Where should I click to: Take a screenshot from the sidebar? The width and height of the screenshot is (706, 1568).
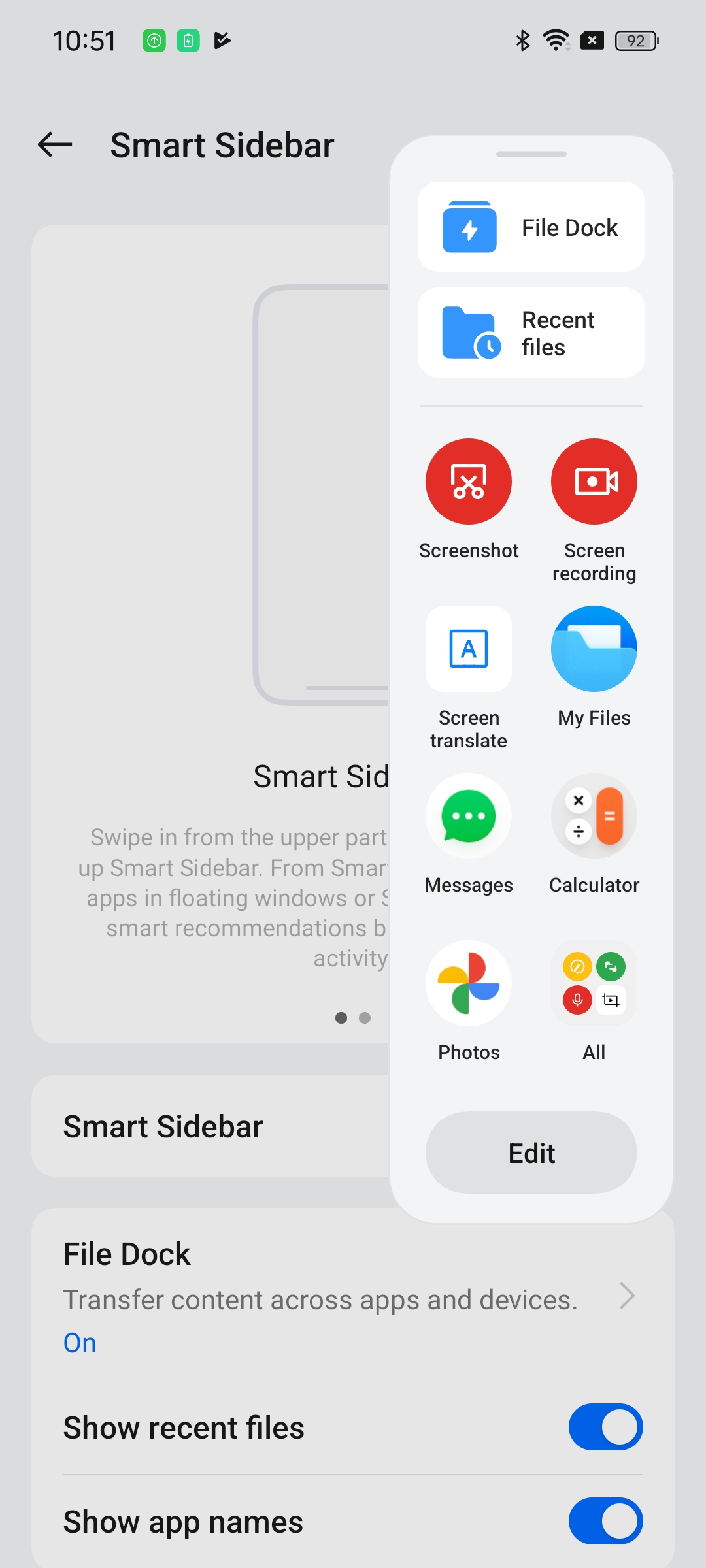pos(468,482)
